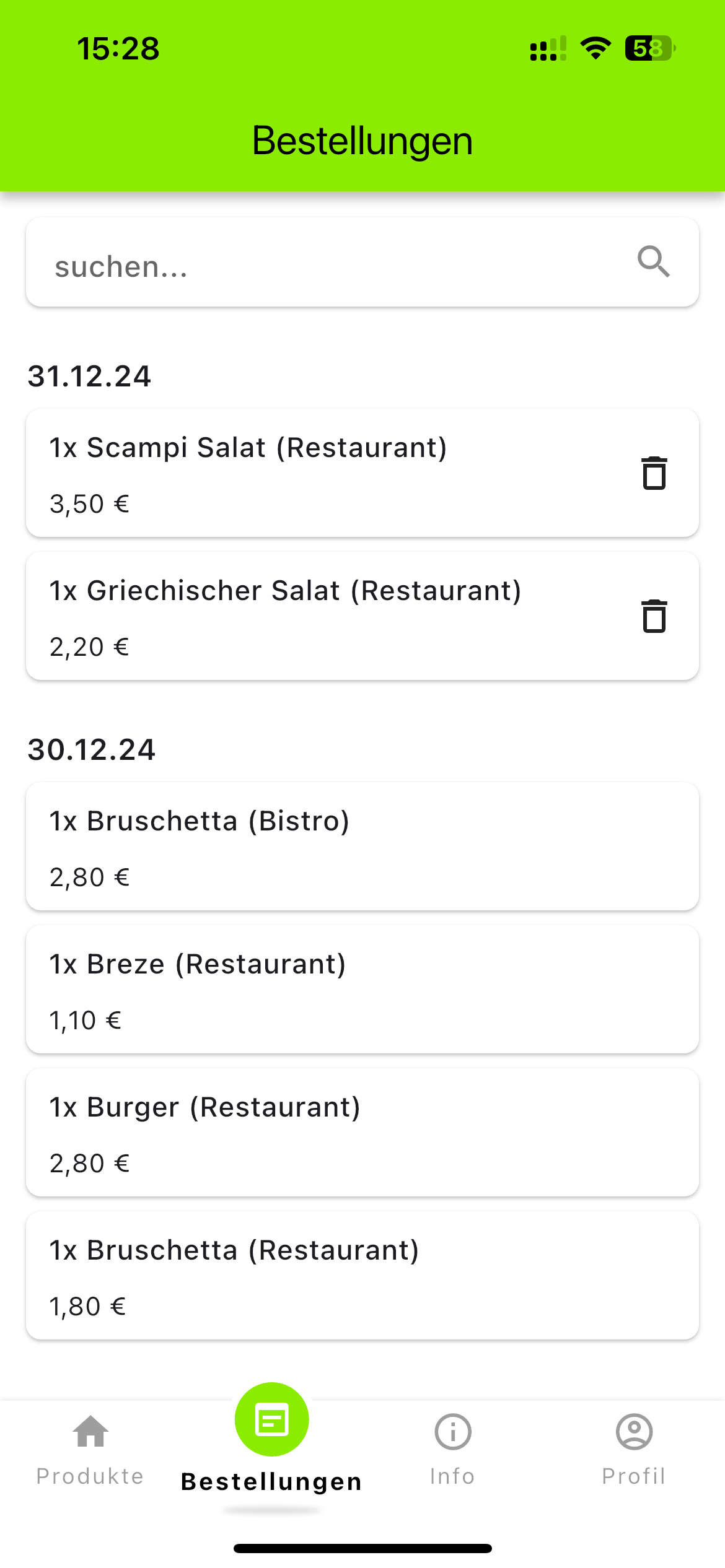Open the Scampi Salat order card

coord(362,473)
